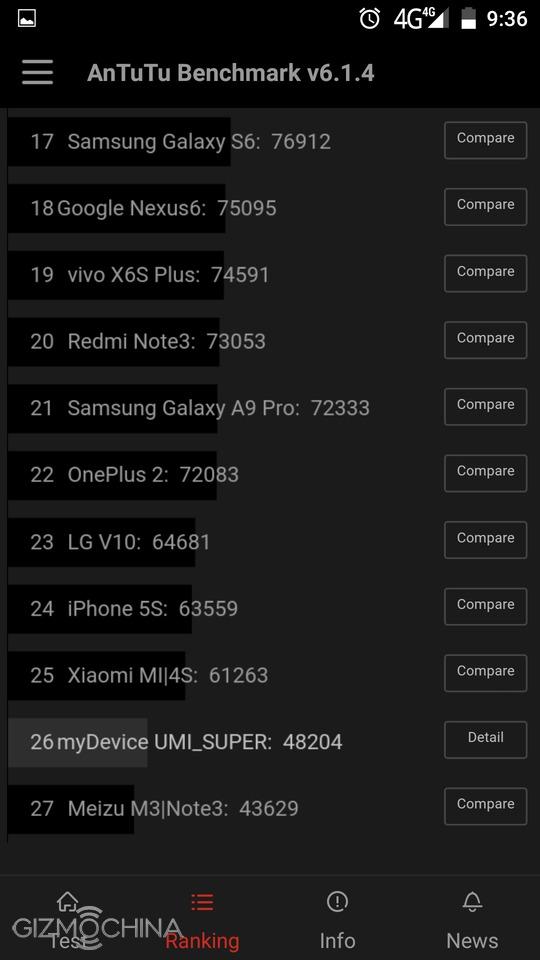
Task: Compare with vivo X6S Plus
Action: 486,274
